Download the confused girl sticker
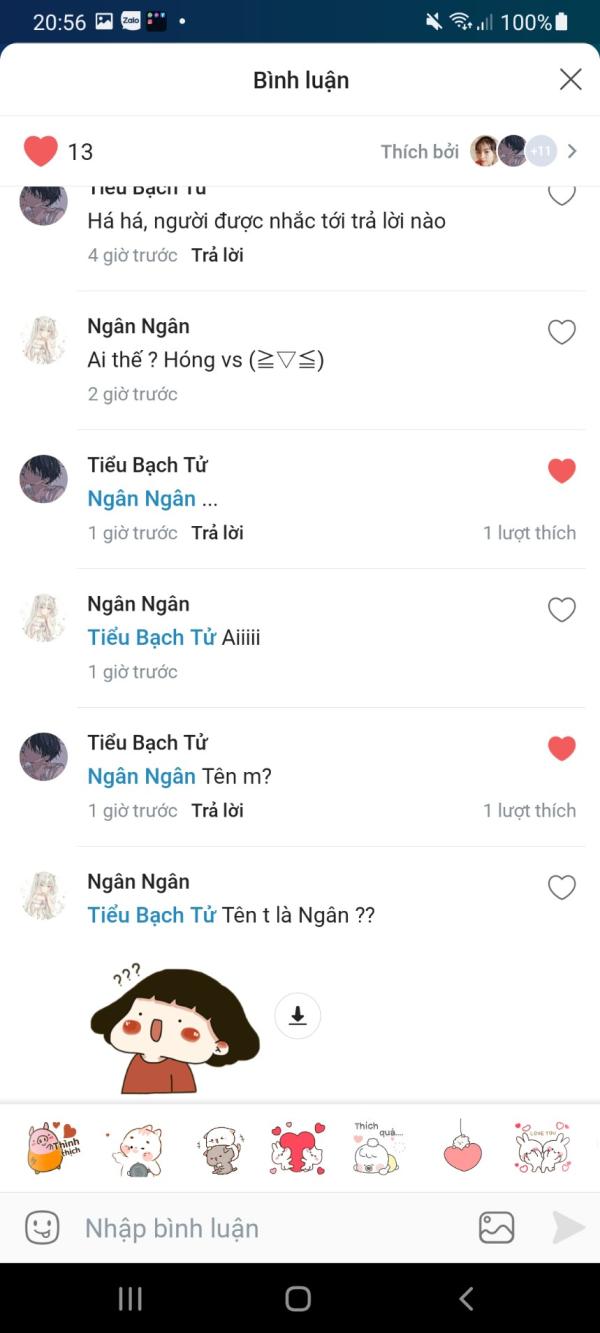This screenshot has width=600, height=1333. coord(297,1015)
